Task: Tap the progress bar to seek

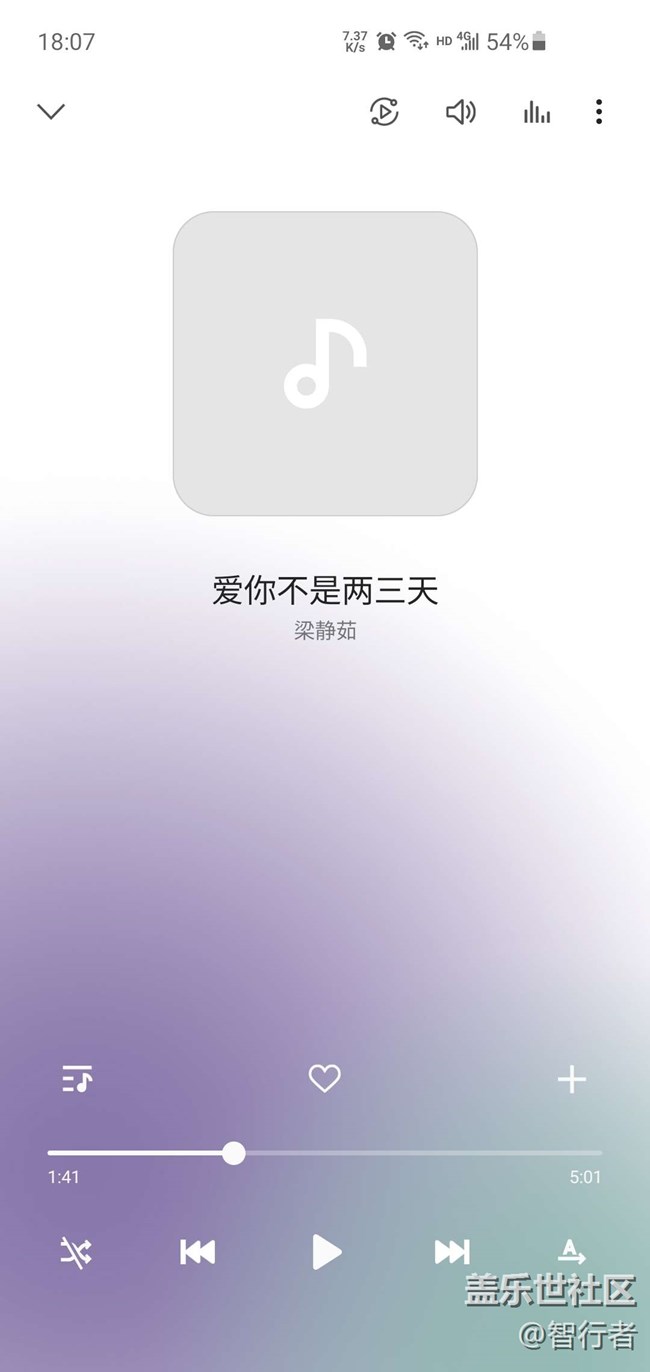Action: click(325, 1153)
